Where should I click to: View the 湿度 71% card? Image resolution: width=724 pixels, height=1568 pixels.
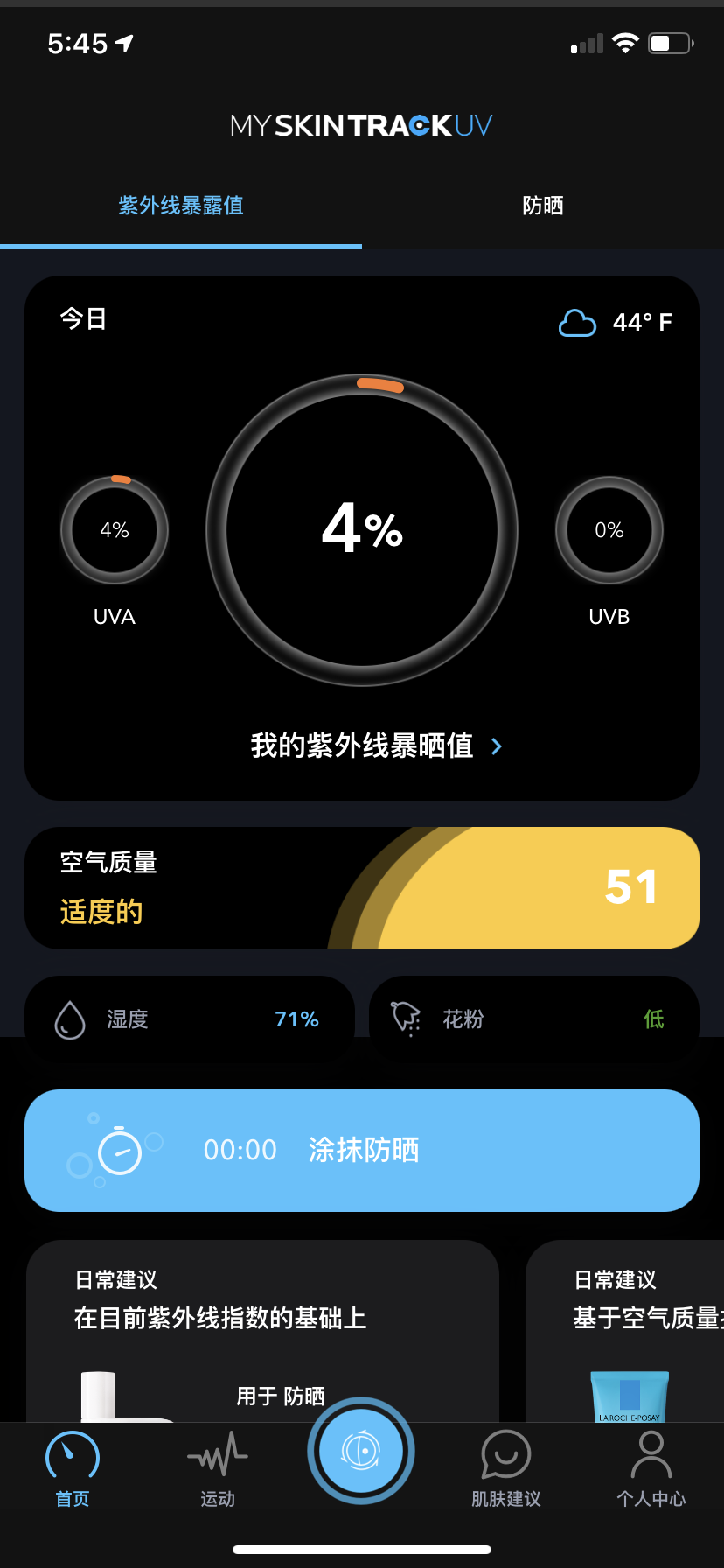[x=190, y=1018]
